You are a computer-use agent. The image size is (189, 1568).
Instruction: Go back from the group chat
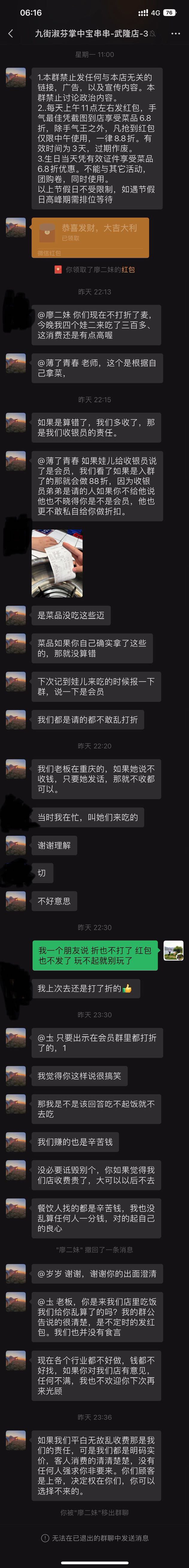10,34
